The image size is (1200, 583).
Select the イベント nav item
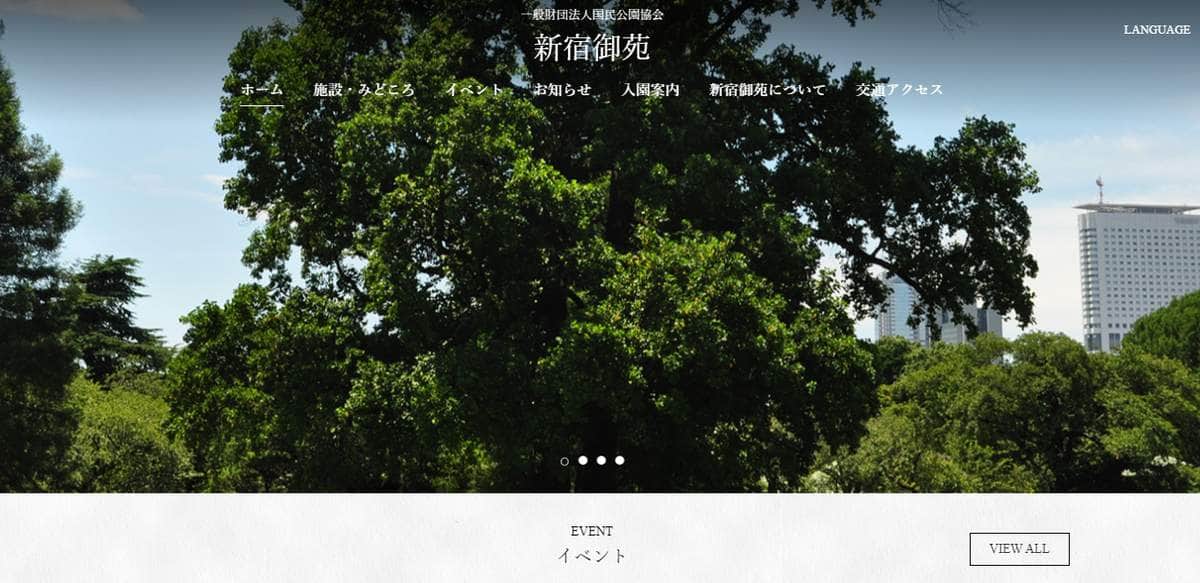pos(474,90)
